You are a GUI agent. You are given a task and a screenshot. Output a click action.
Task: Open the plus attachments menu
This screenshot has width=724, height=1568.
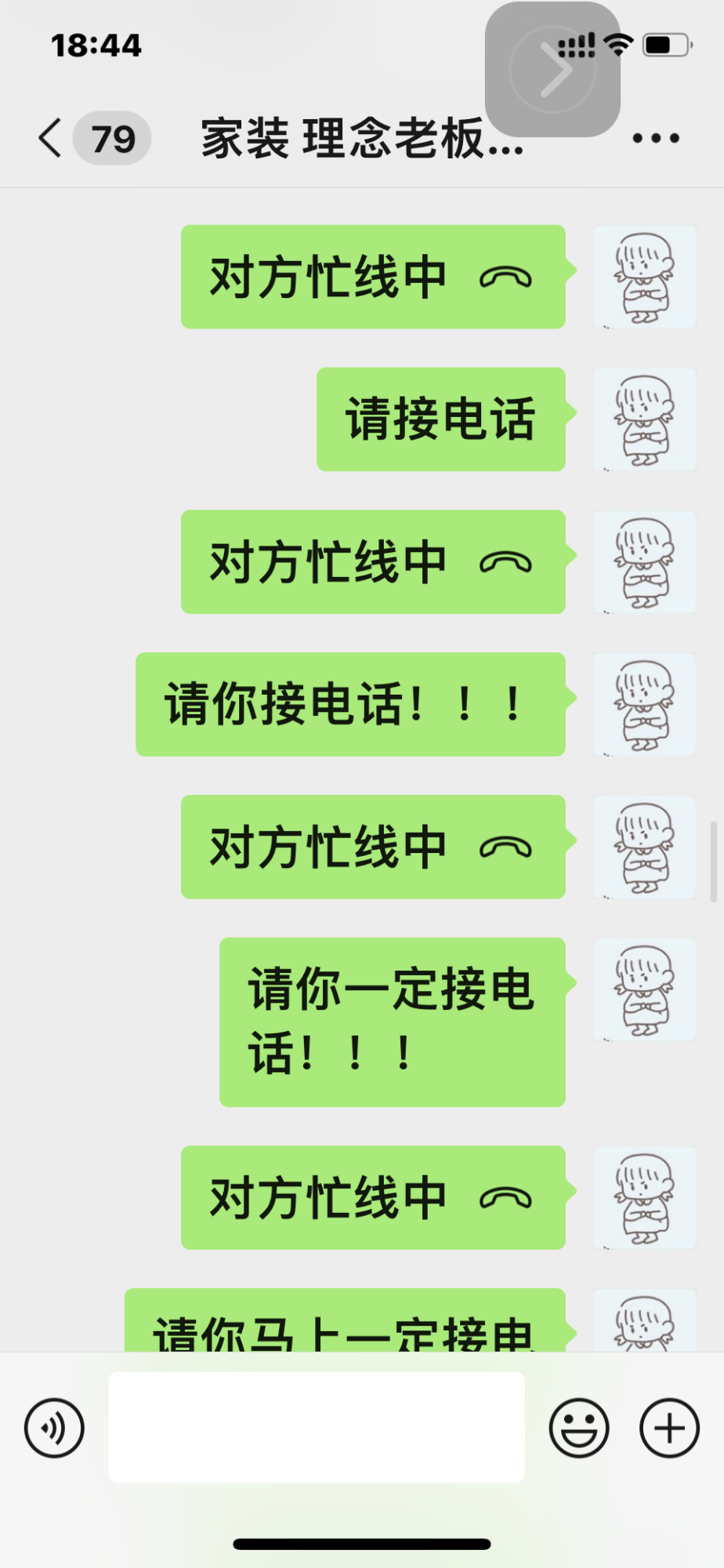click(669, 1428)
